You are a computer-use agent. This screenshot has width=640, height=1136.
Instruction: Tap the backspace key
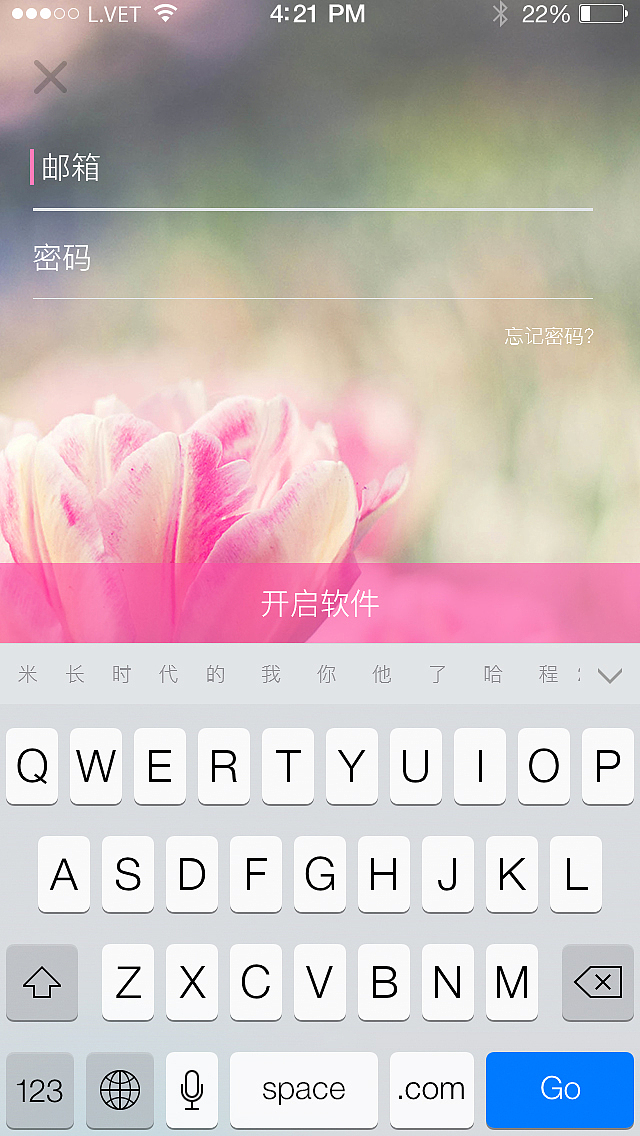coord(598,982)
